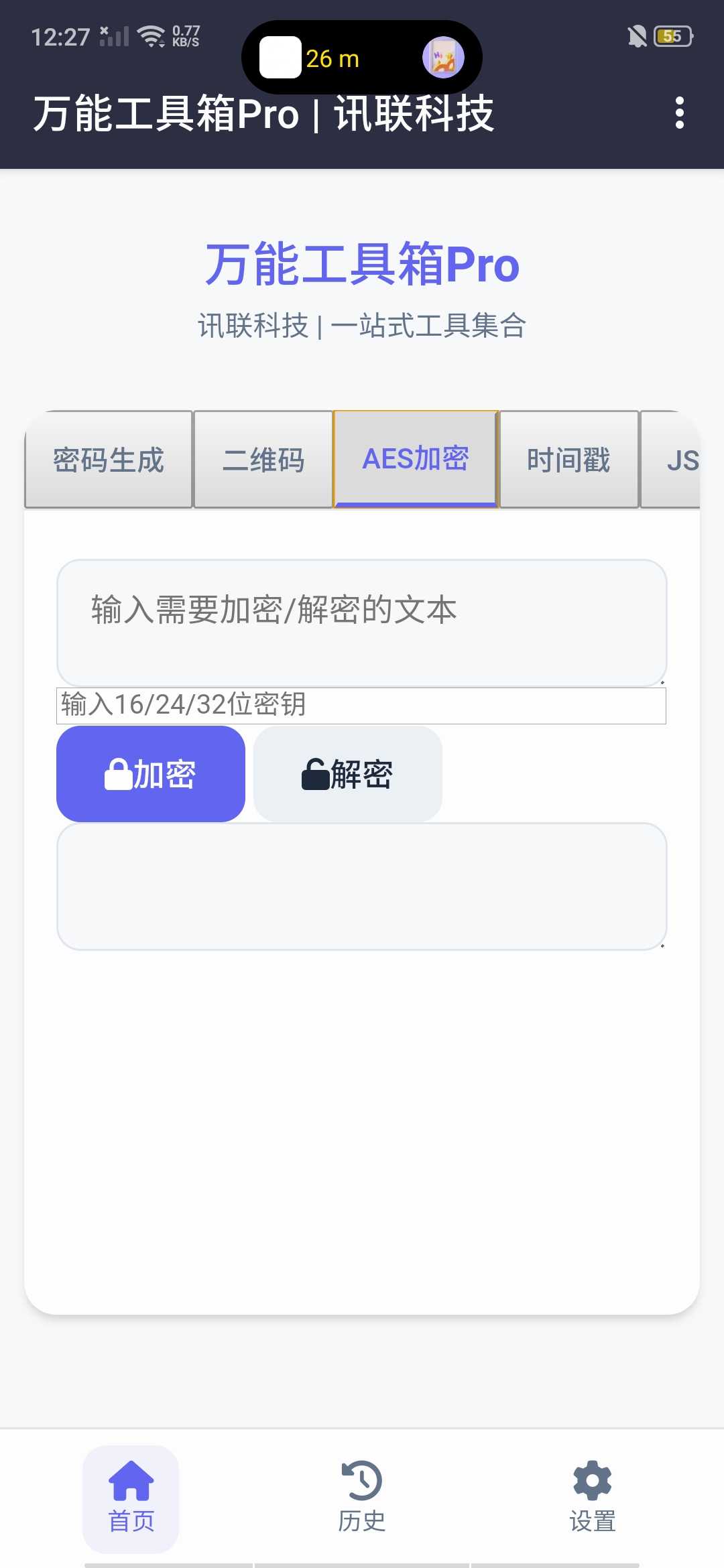Screen dimensions: 724x1568
Task: Select the AES加密 tab
Action: coord(416,459)
